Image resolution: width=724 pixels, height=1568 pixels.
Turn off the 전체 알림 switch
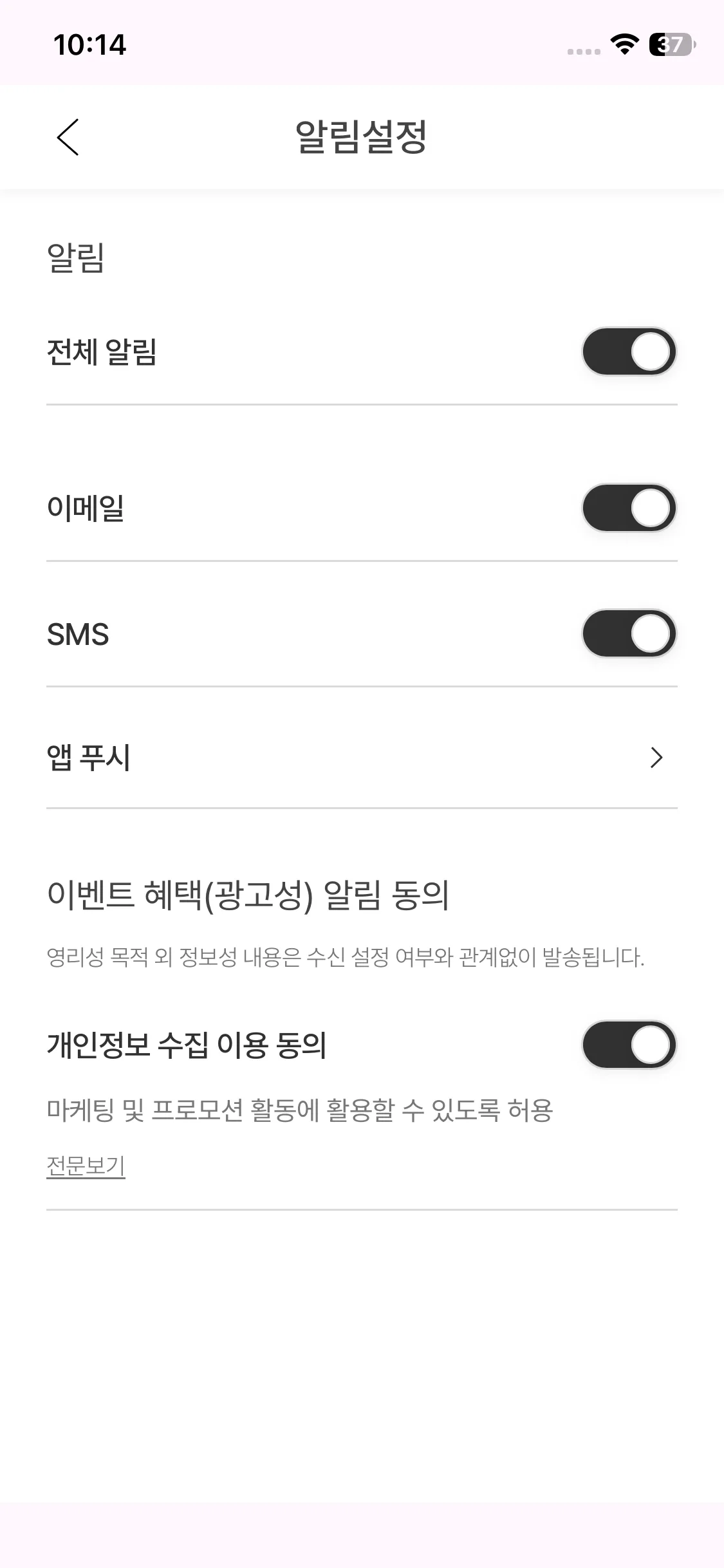(x=629, y=352)
